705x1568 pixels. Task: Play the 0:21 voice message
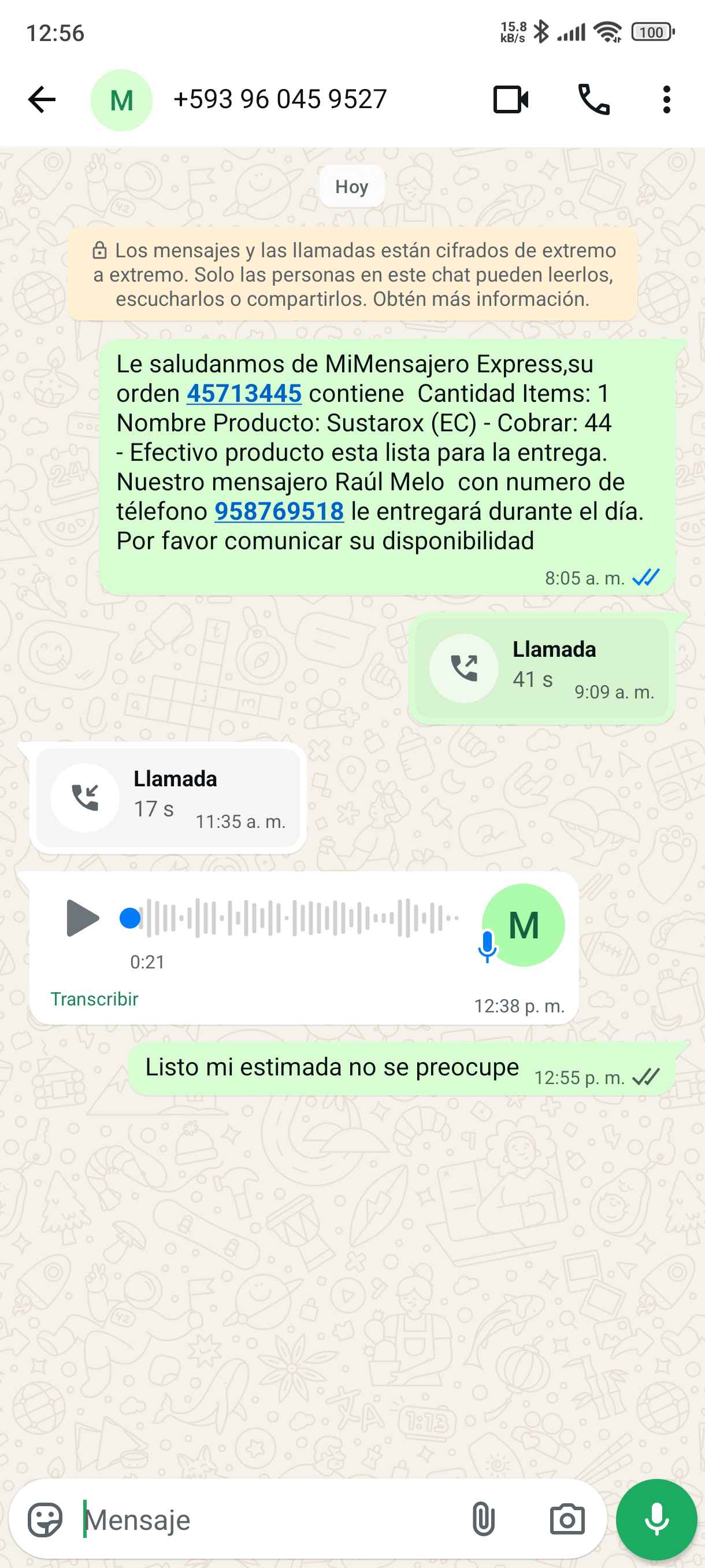82,918
